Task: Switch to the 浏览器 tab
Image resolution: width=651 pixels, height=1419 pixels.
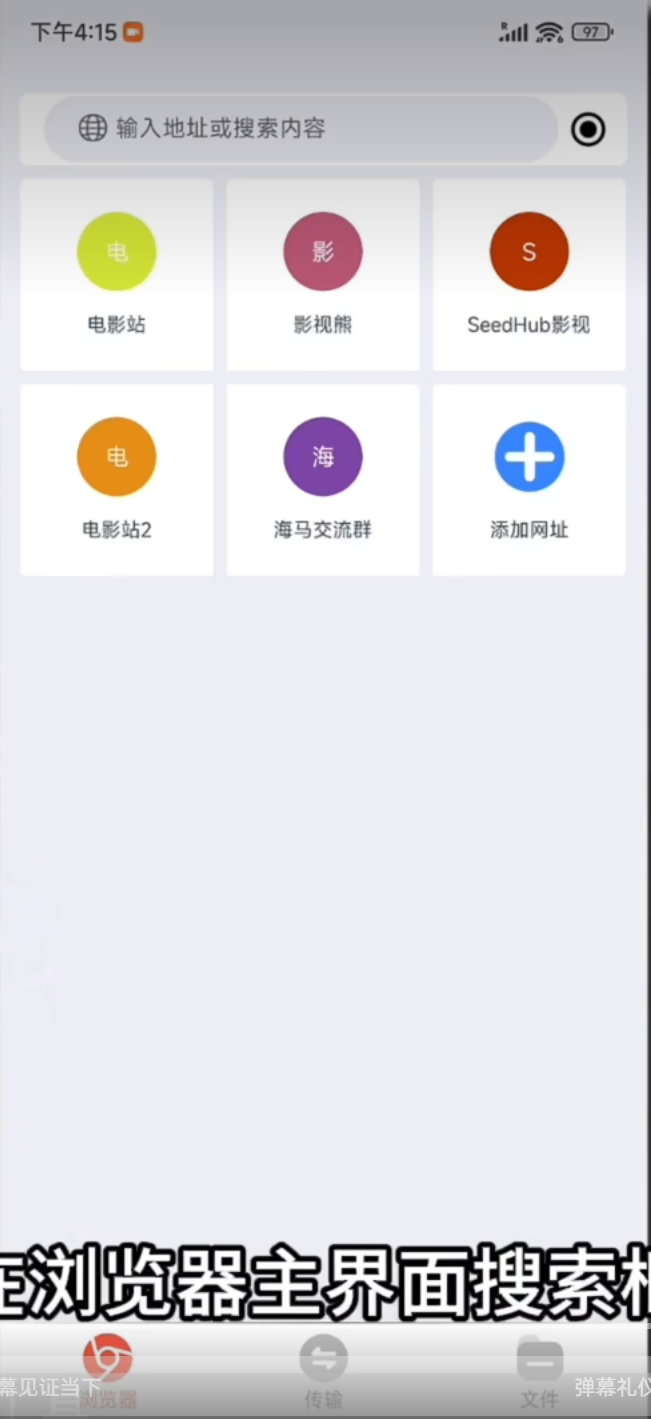Action: click(x=107, y=1371)
